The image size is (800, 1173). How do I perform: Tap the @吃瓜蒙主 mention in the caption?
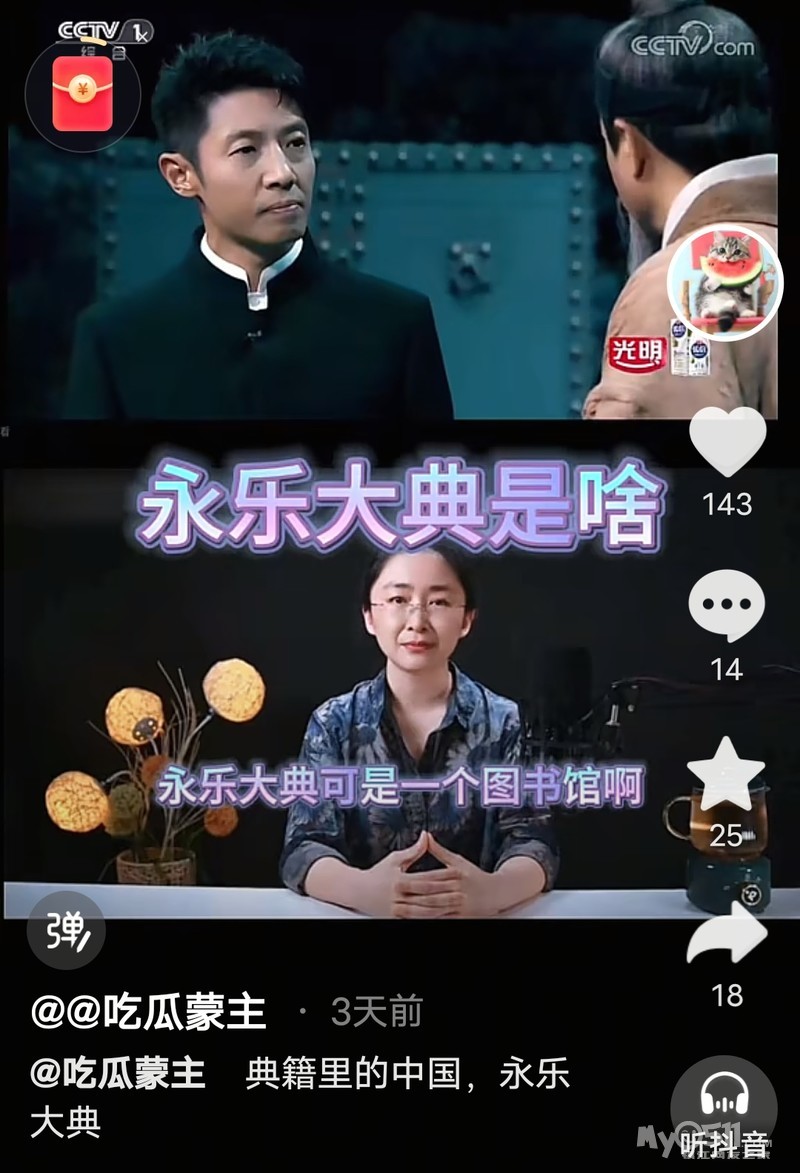coord(118,1074)
